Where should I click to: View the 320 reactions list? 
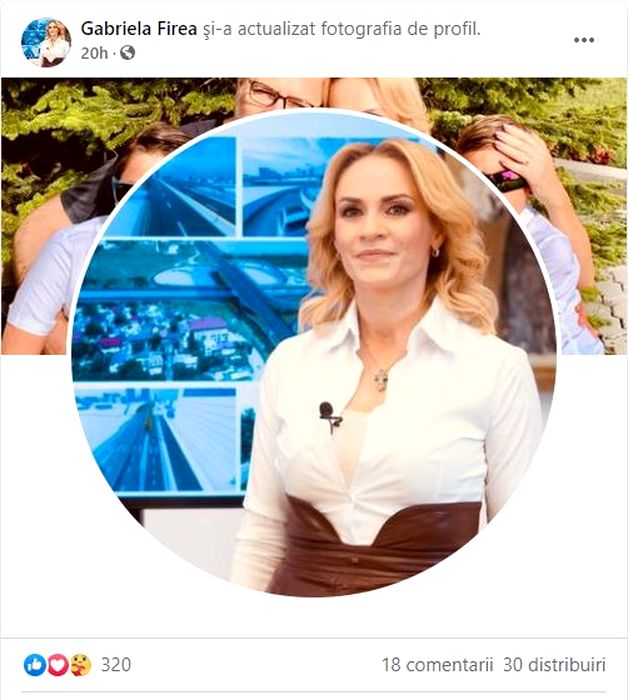coord(116,664)
